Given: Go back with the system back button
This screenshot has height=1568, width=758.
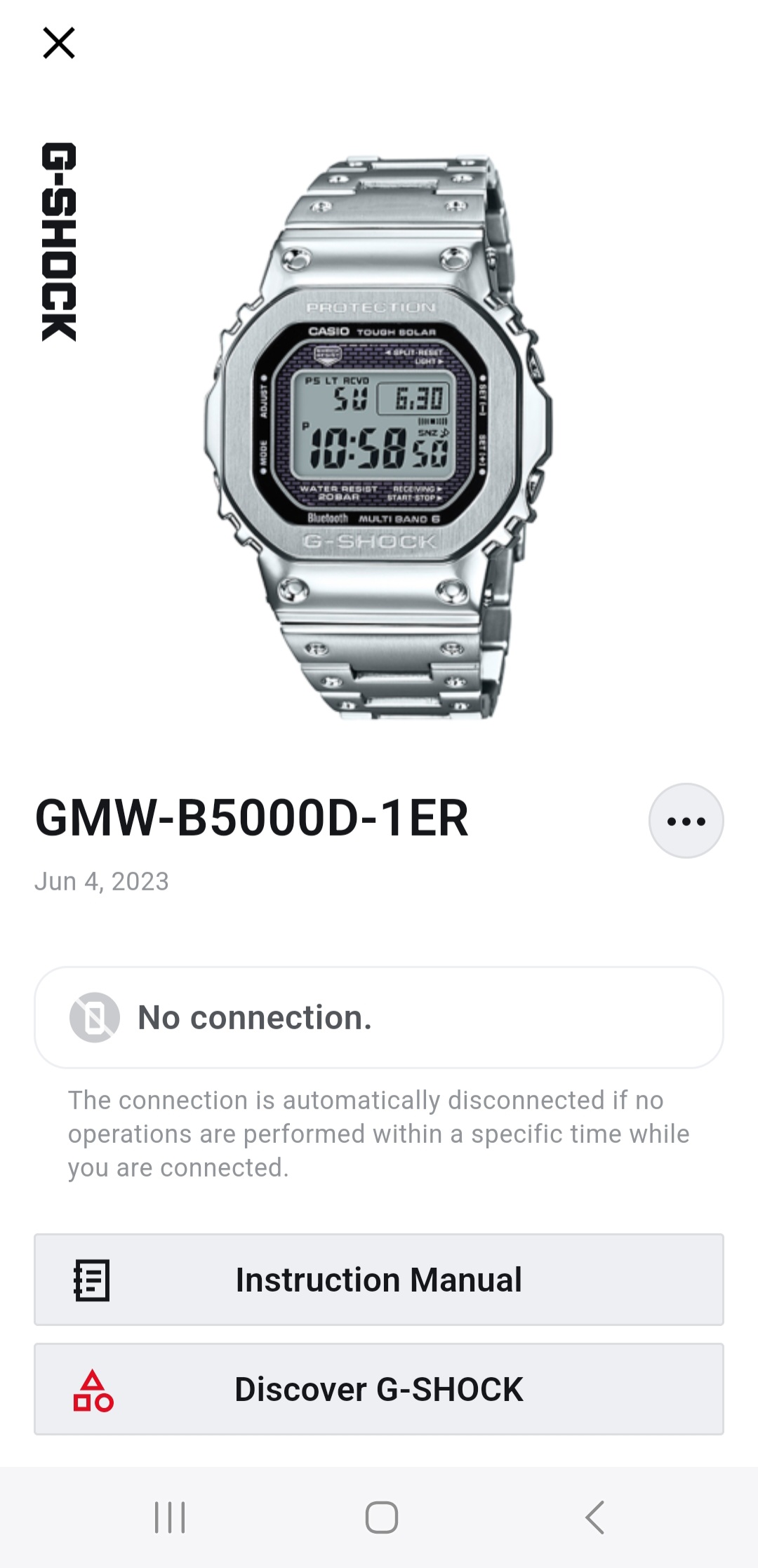Looking at the screenshot, I should point(594,1517).
